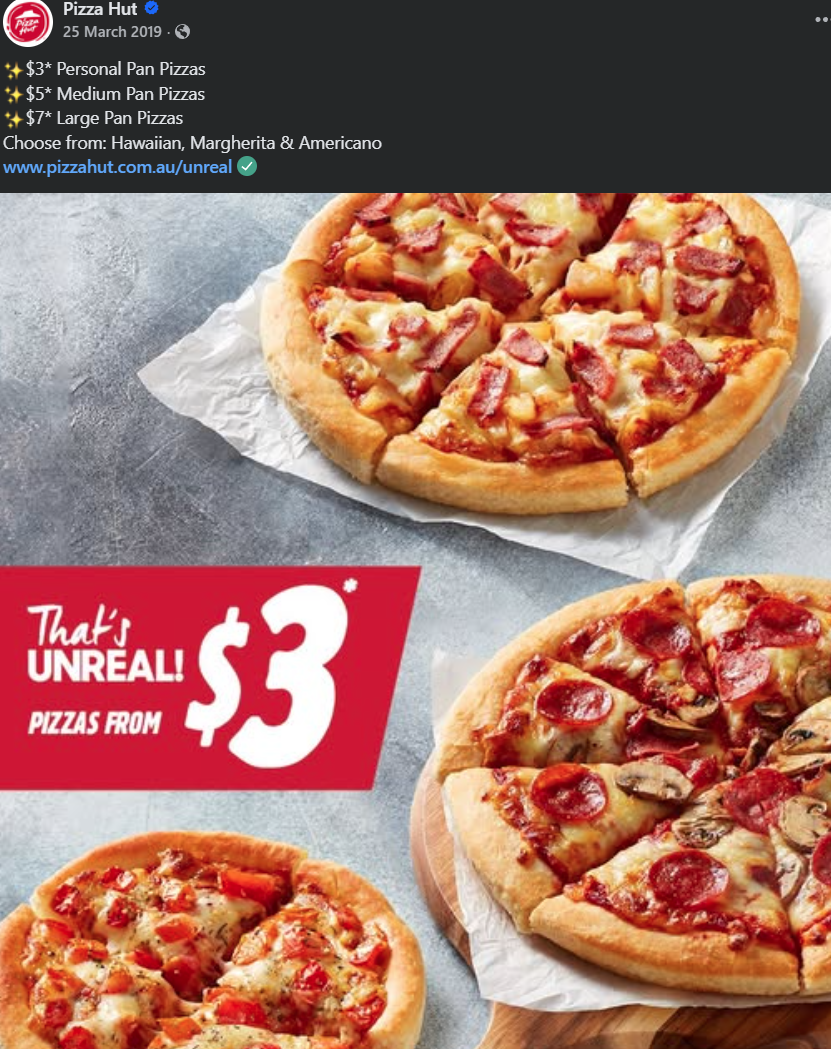Open the $3 pizza promo image

[x=415, y=620]
